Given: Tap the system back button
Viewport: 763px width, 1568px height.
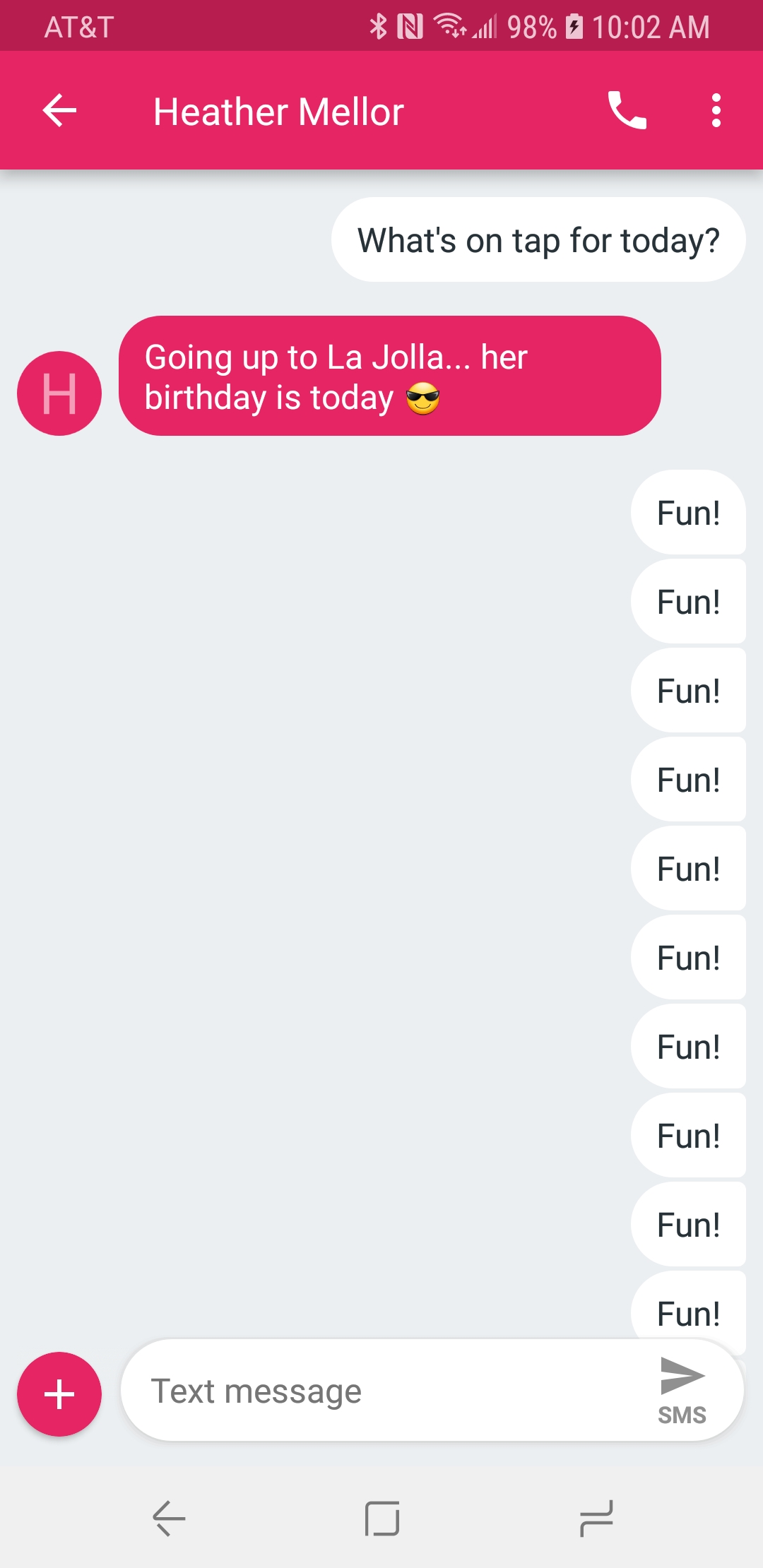Looking at the screenshot, I should (x=169, y=1519).
